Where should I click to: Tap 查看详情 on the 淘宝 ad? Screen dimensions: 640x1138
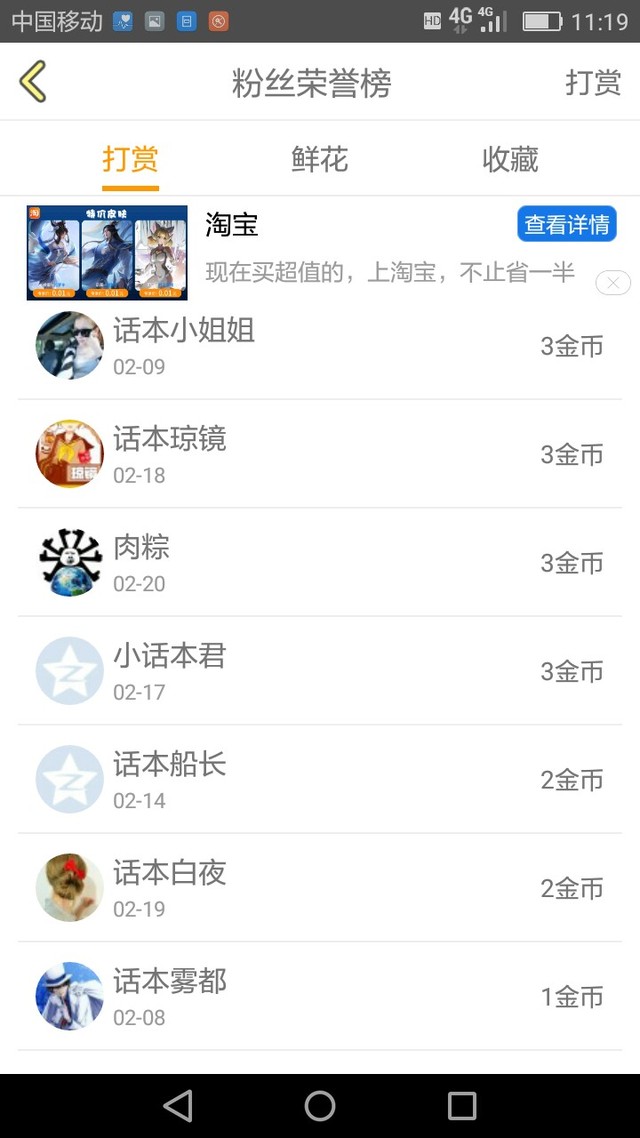[x=566, y=225]
